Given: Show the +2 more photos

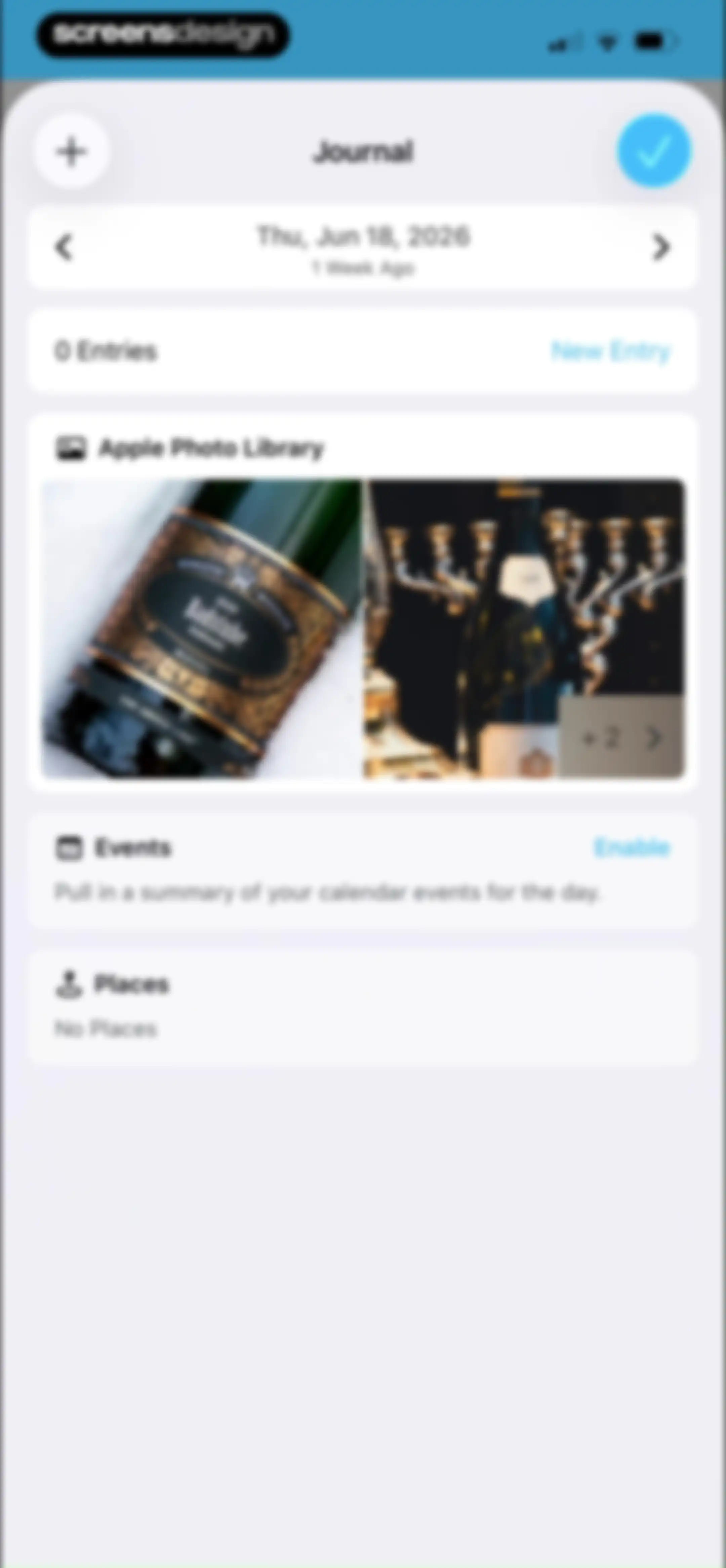Looking at the screenshot, I should click(x=621, y=738).
